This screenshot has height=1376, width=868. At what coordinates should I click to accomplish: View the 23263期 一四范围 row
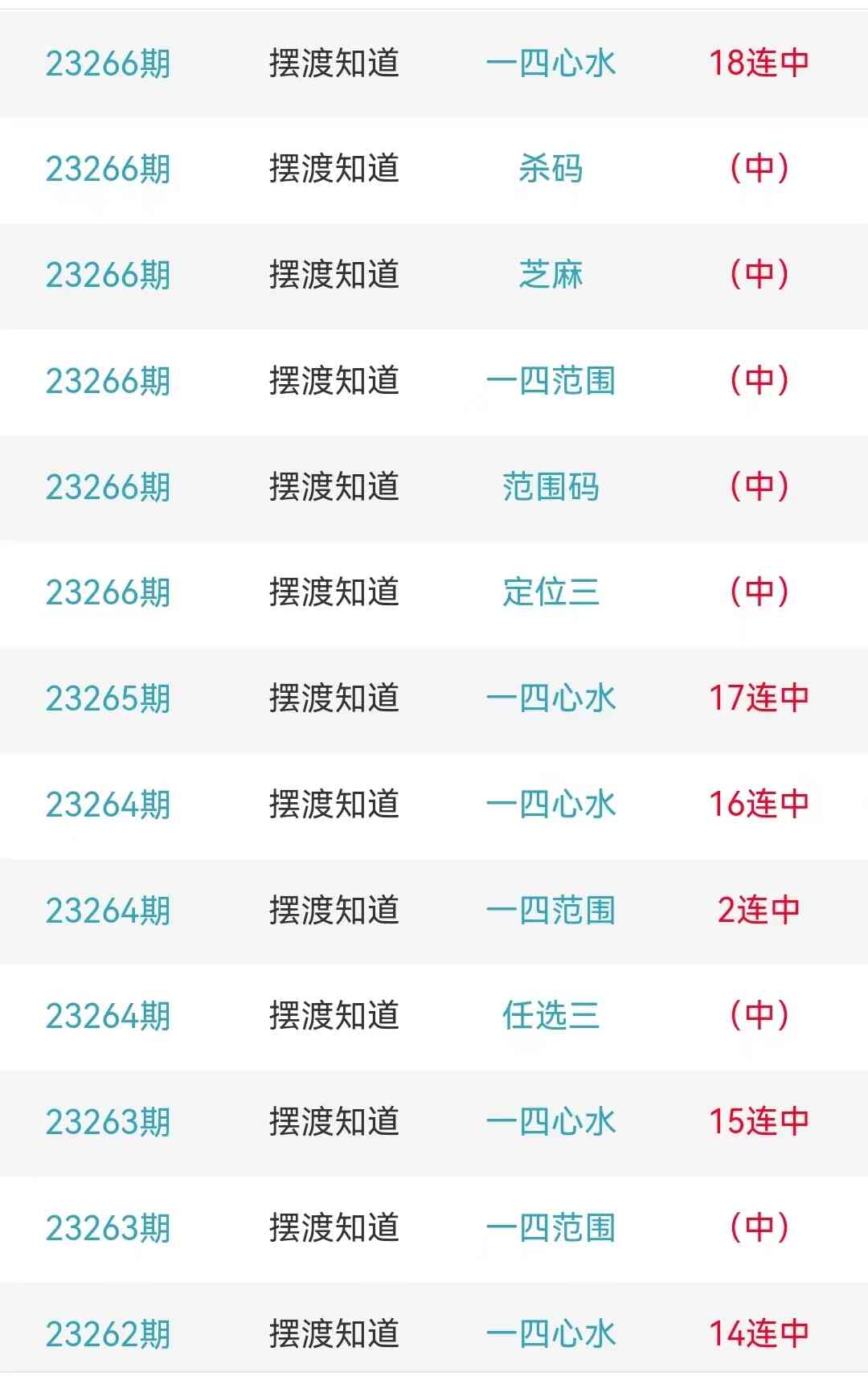point(551,1228)
